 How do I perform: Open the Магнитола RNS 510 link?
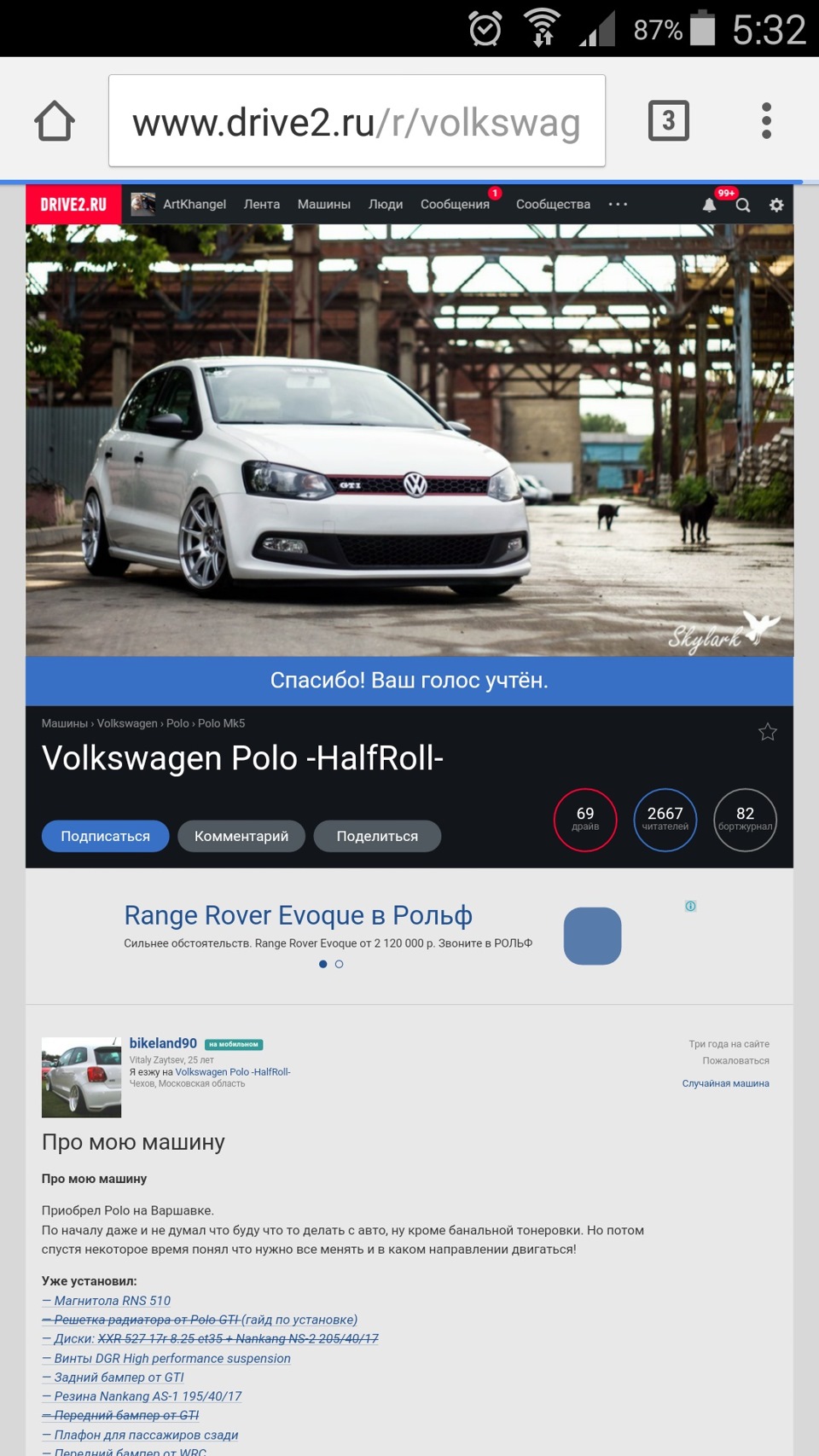(x=107, y=1301)
